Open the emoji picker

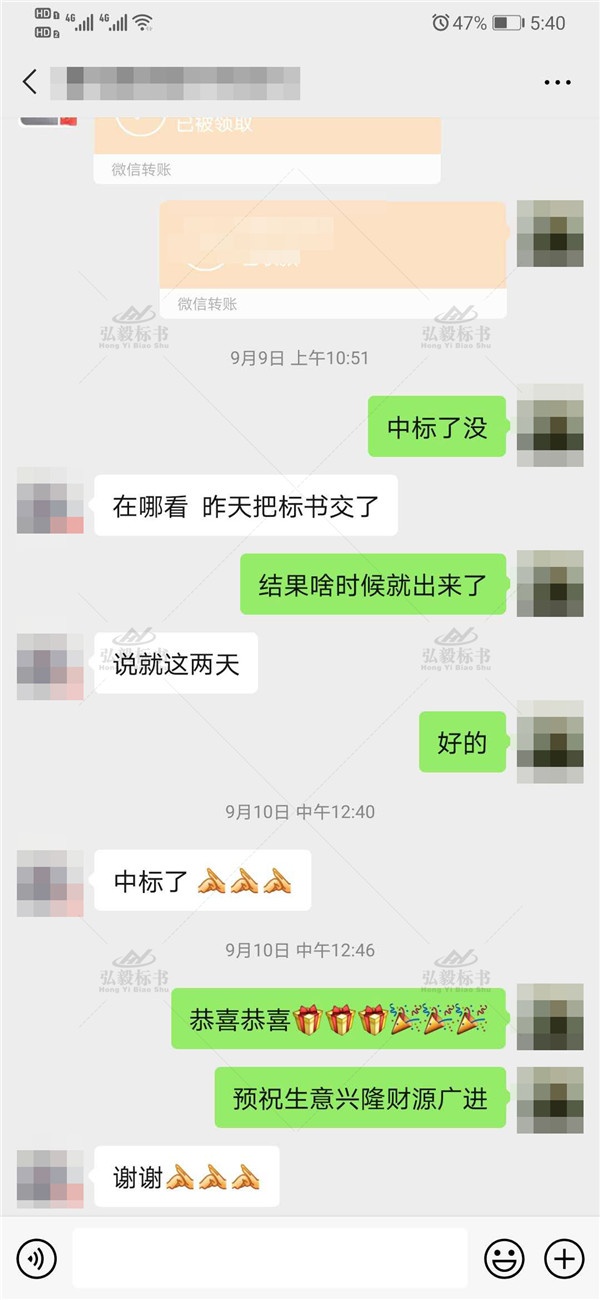pyautogui.click(x=504, y=1258)
